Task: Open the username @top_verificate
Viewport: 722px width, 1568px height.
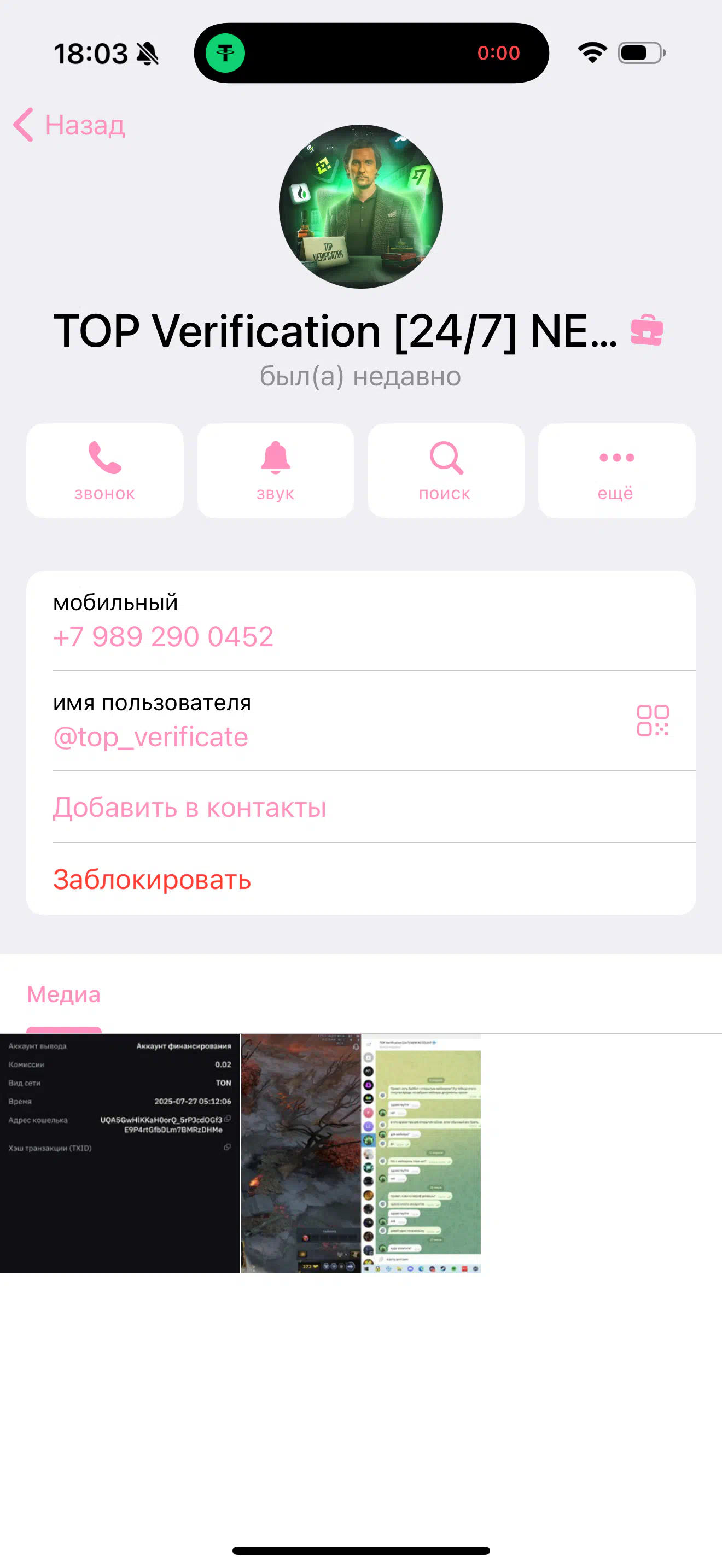Action: 150,737
